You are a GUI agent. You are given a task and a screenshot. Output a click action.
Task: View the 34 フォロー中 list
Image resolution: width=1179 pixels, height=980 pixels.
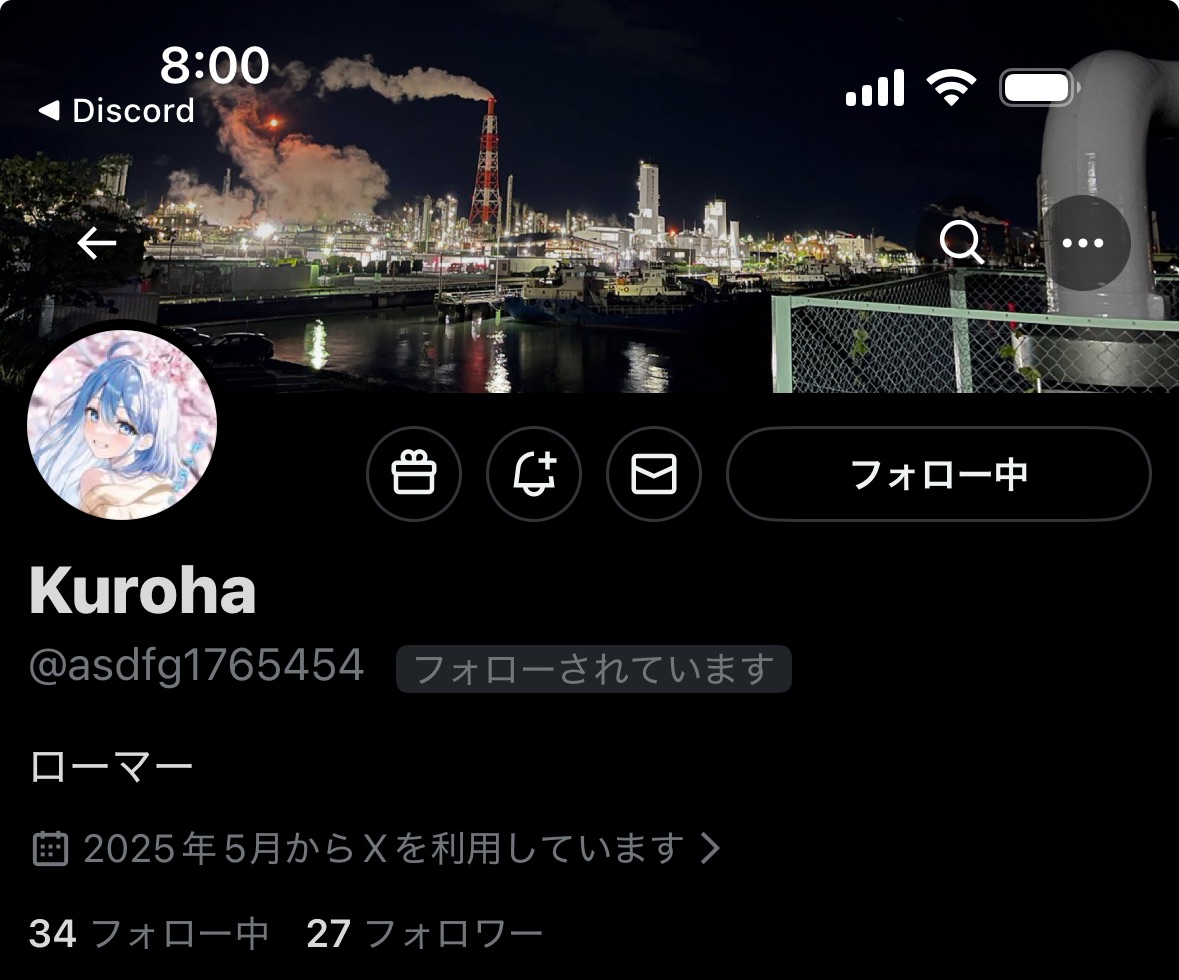click(x=149, y=934)
